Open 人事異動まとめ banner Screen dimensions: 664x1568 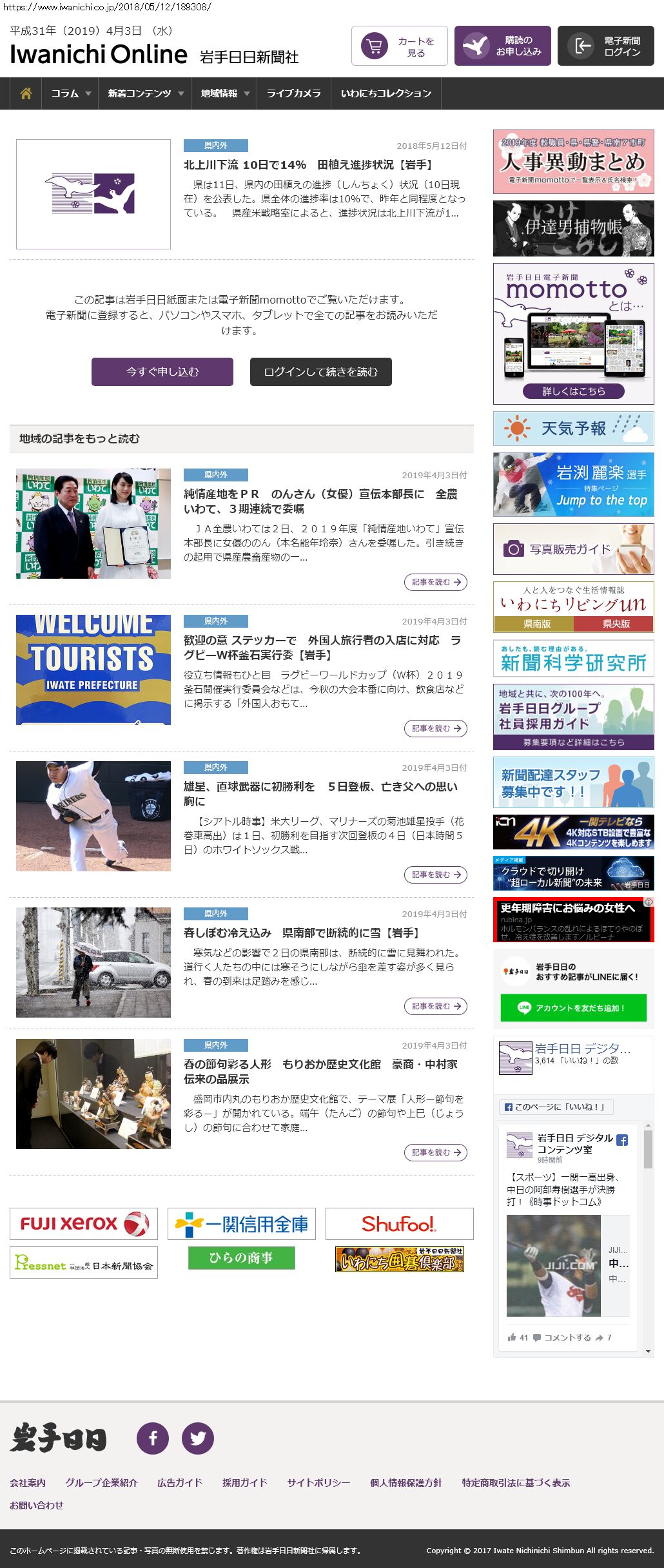(x=573, y=162)
